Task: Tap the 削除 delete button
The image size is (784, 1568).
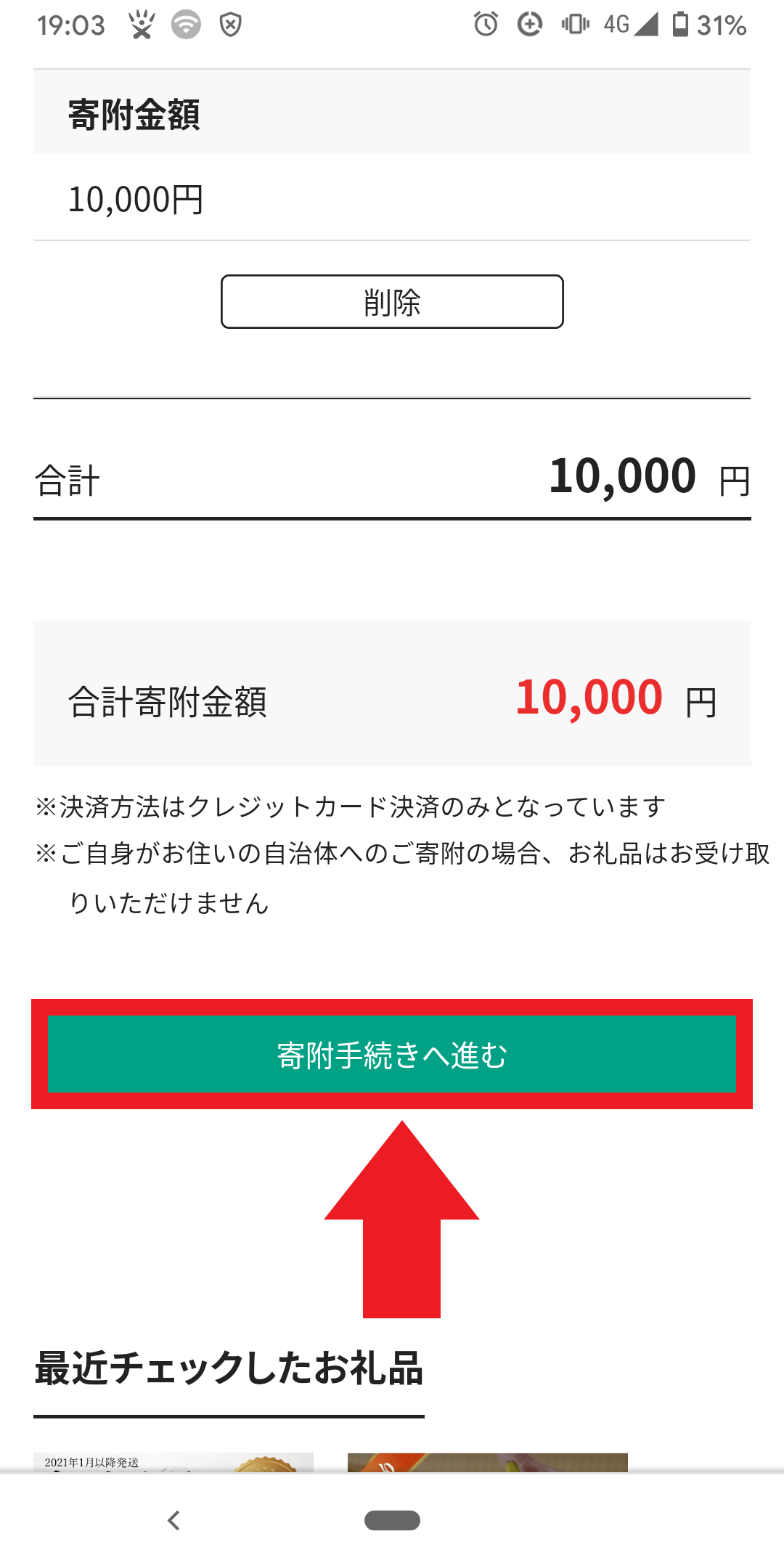Action: point(392,301)
